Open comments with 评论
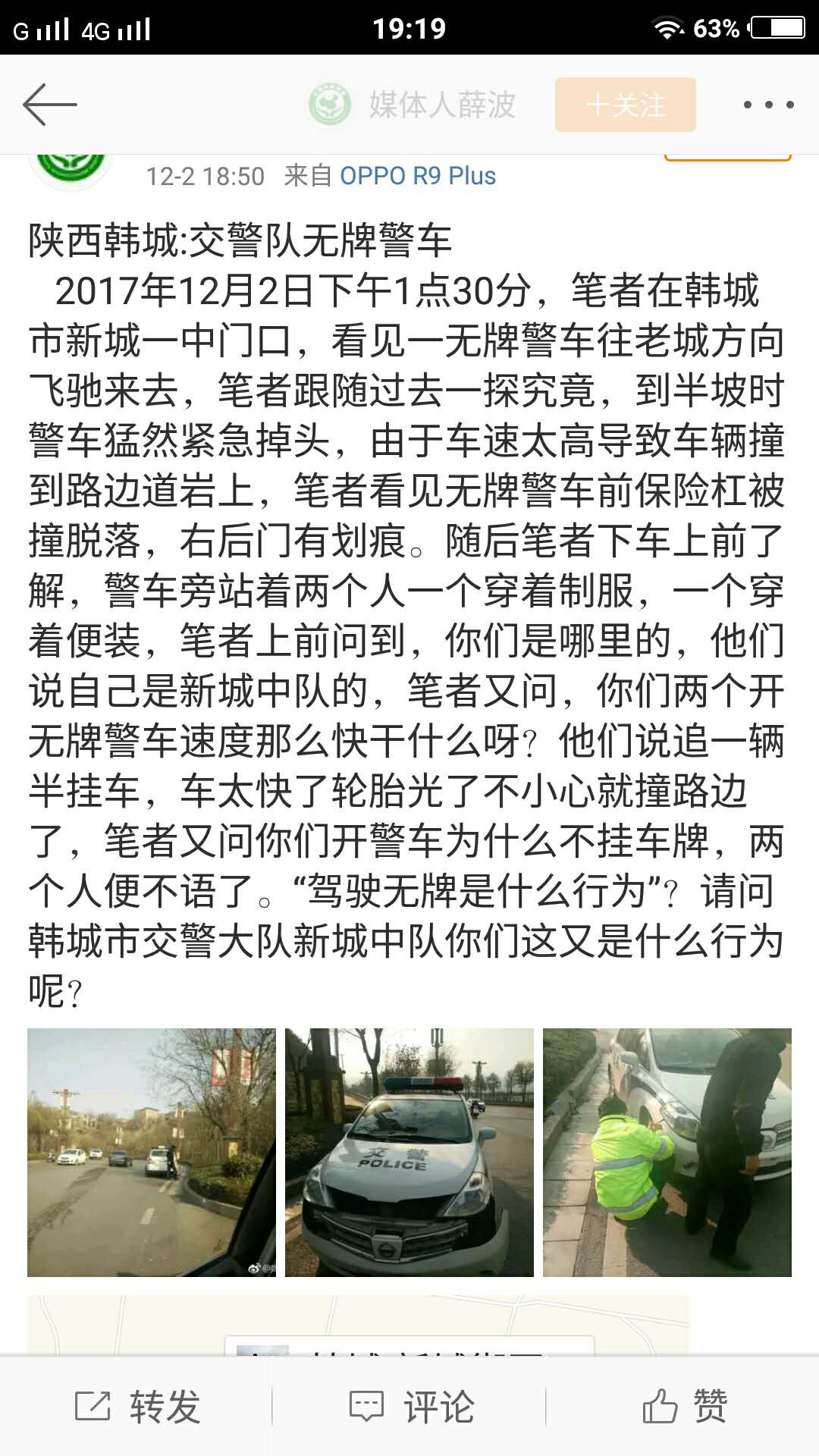819x1456 pixels. click(411, 1407)
